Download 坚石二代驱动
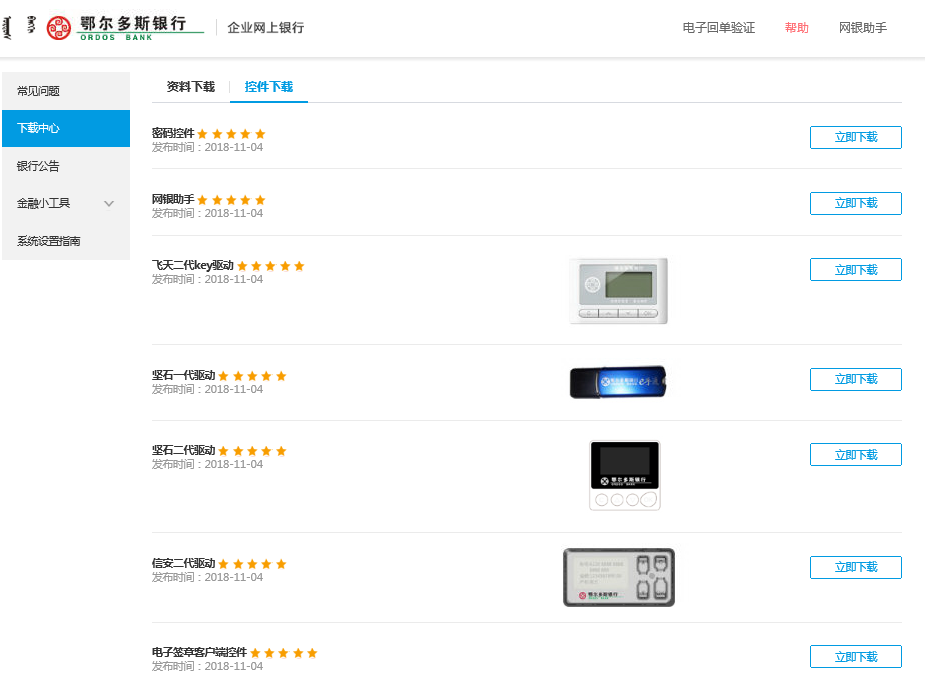This screenshot has width=925, height=673. tap(855, 454)
